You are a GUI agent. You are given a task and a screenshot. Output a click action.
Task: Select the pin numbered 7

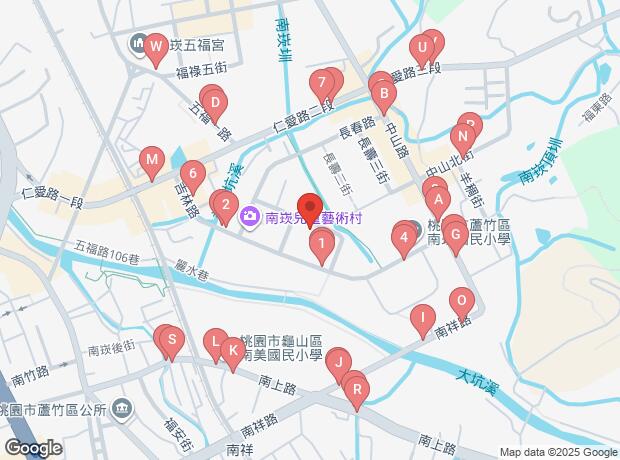pyautogui.click(x=321, y=83)
